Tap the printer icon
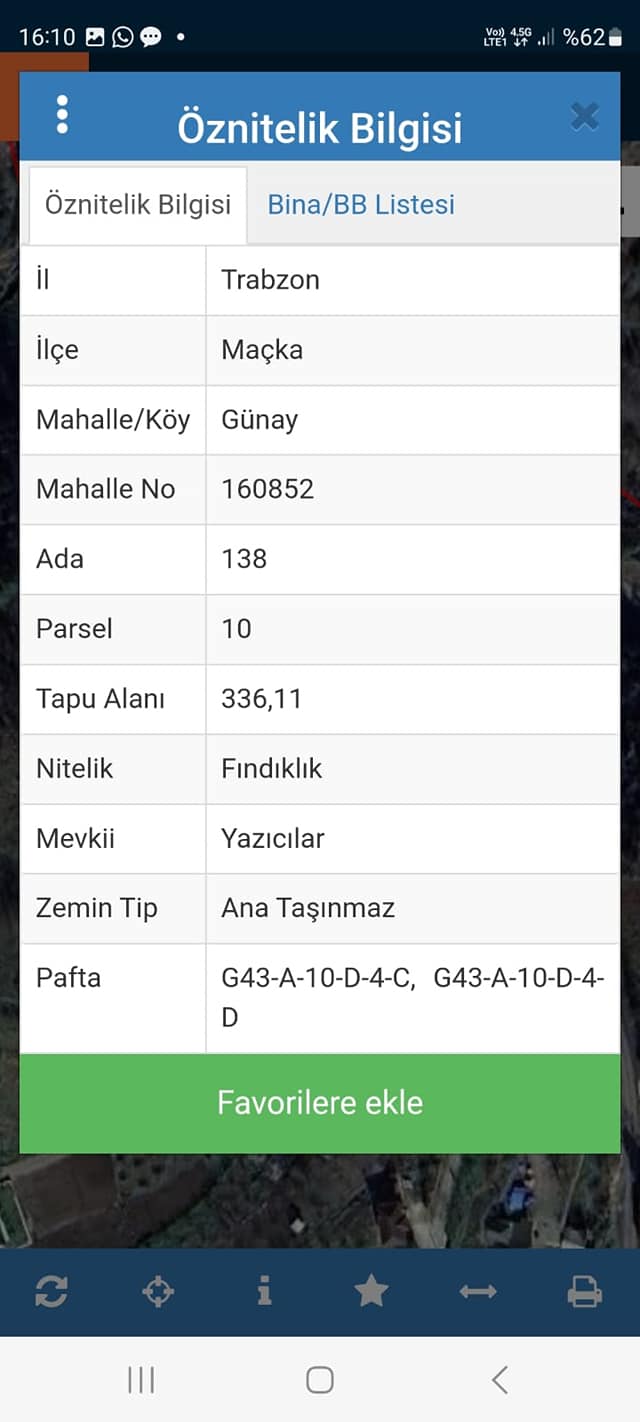 pos(585,1292)
